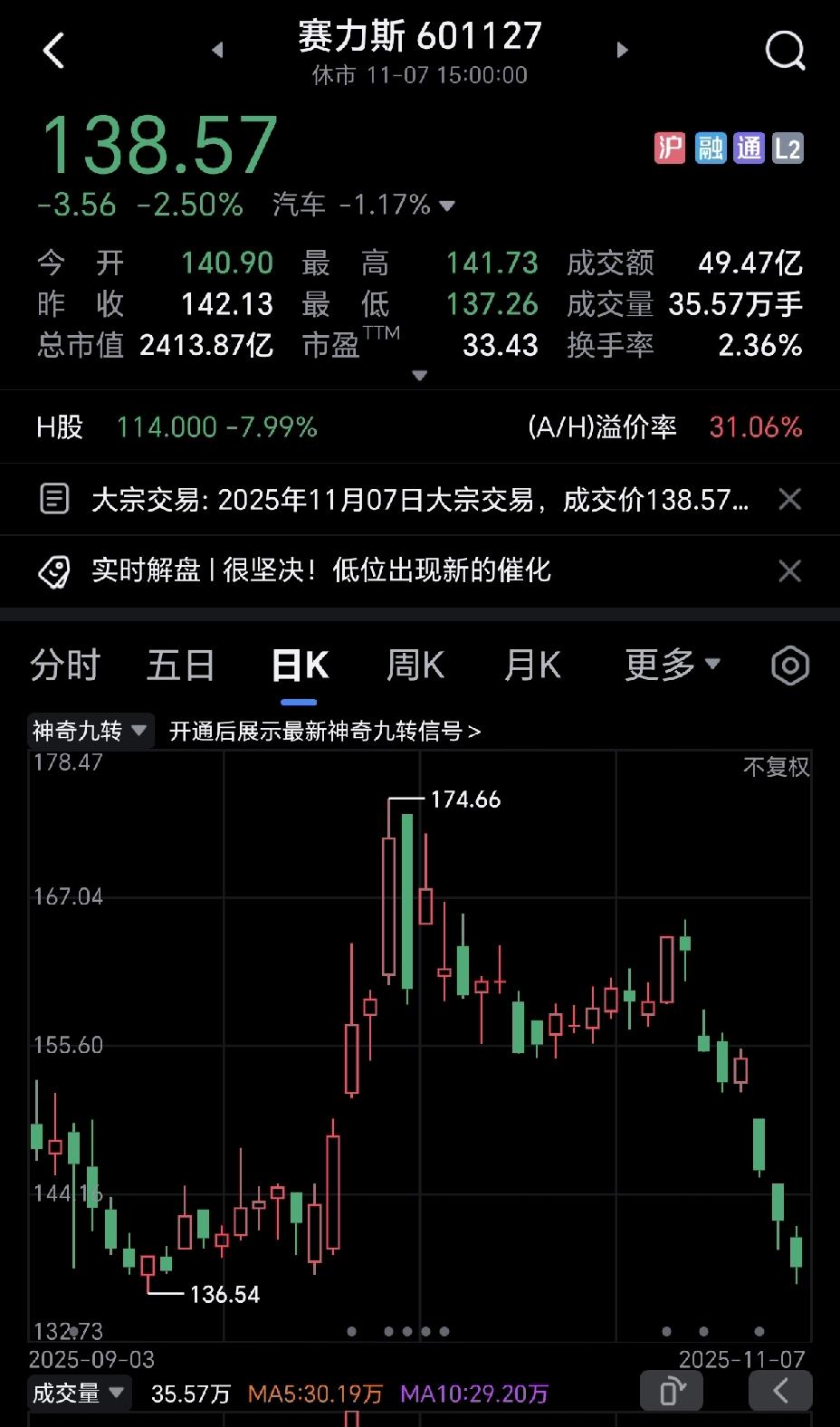Go to previous stock with left arrow
The width and height of the screenshot is (840, 1427).
tap(217, 50)
